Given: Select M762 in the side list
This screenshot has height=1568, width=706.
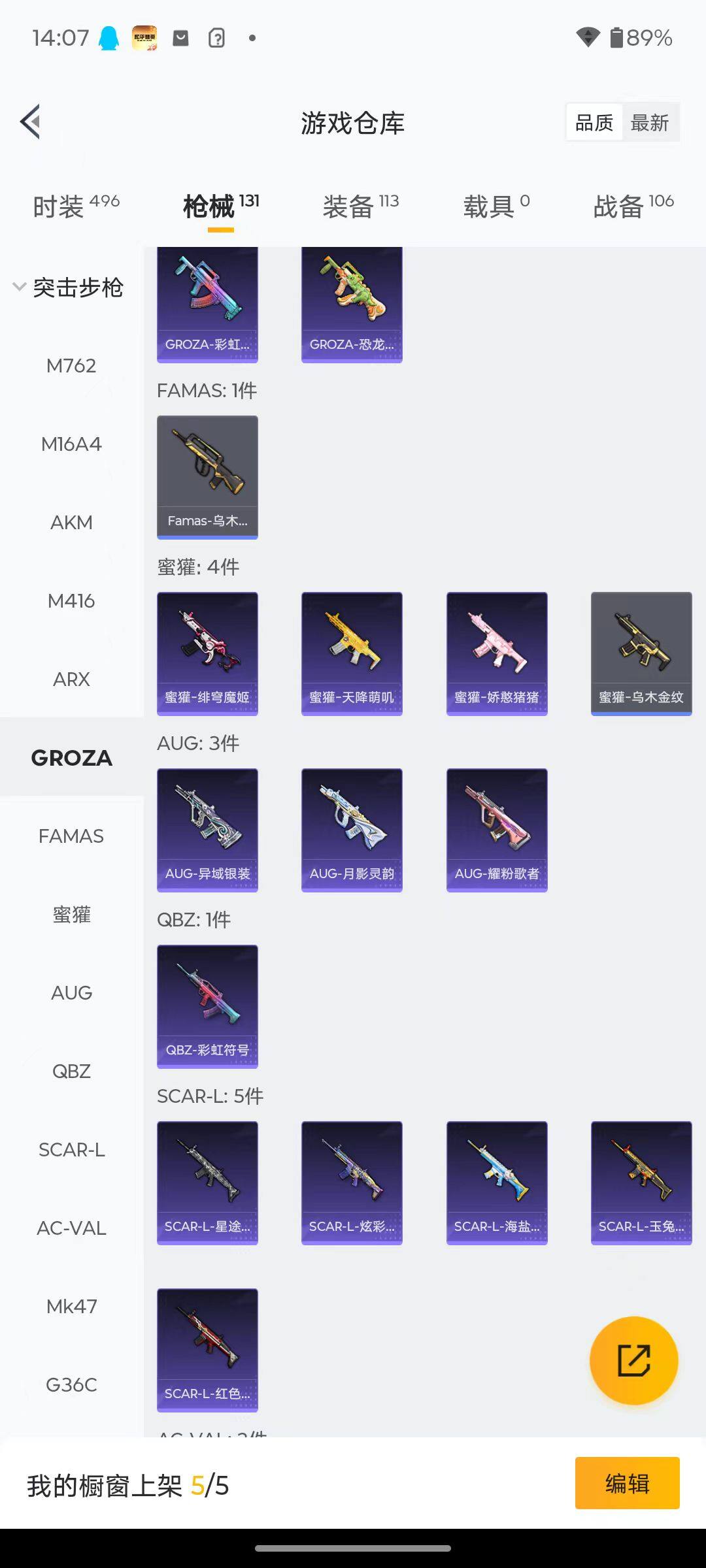Looking at the screenshot, I should (x=71, y=366).
